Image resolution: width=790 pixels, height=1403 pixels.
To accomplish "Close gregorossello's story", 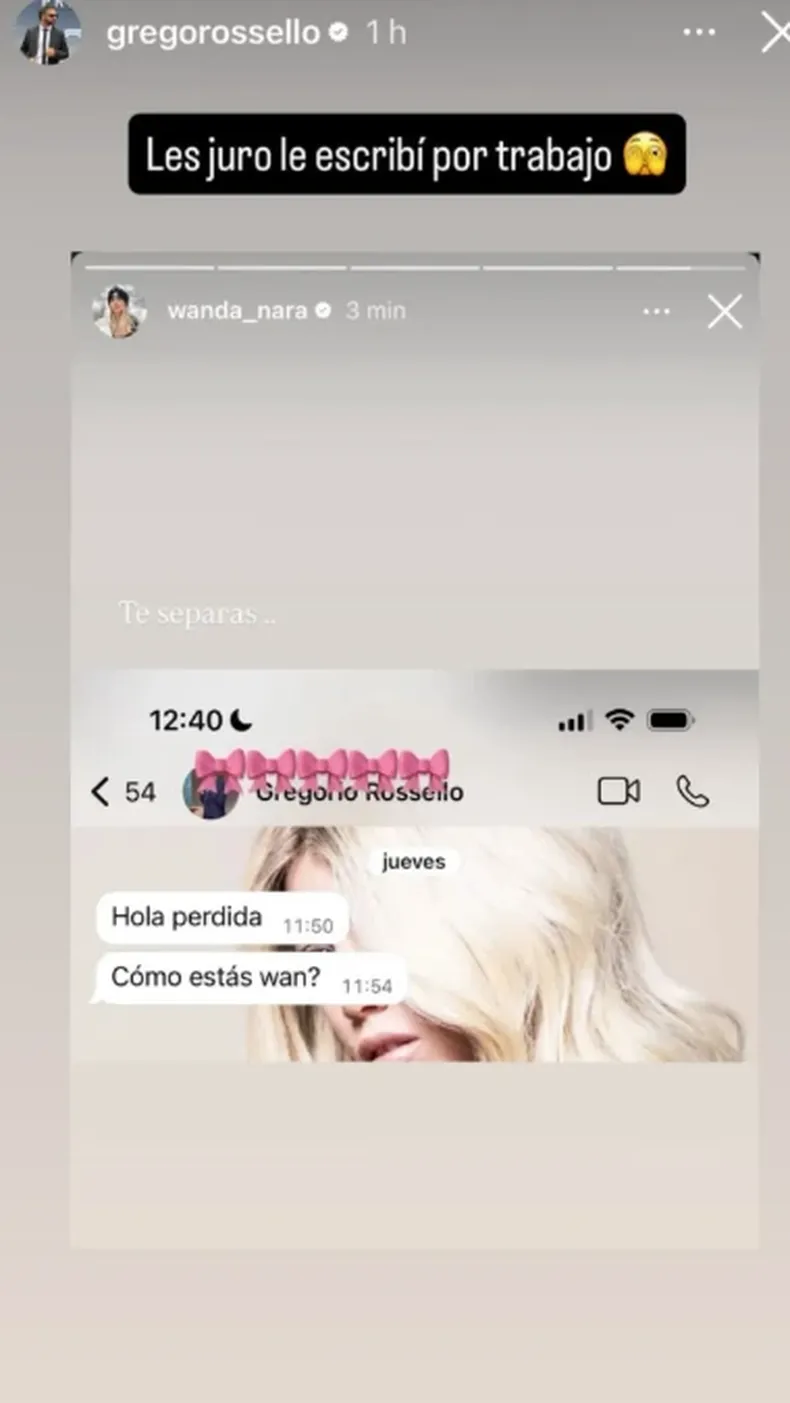I will (775, 33).
